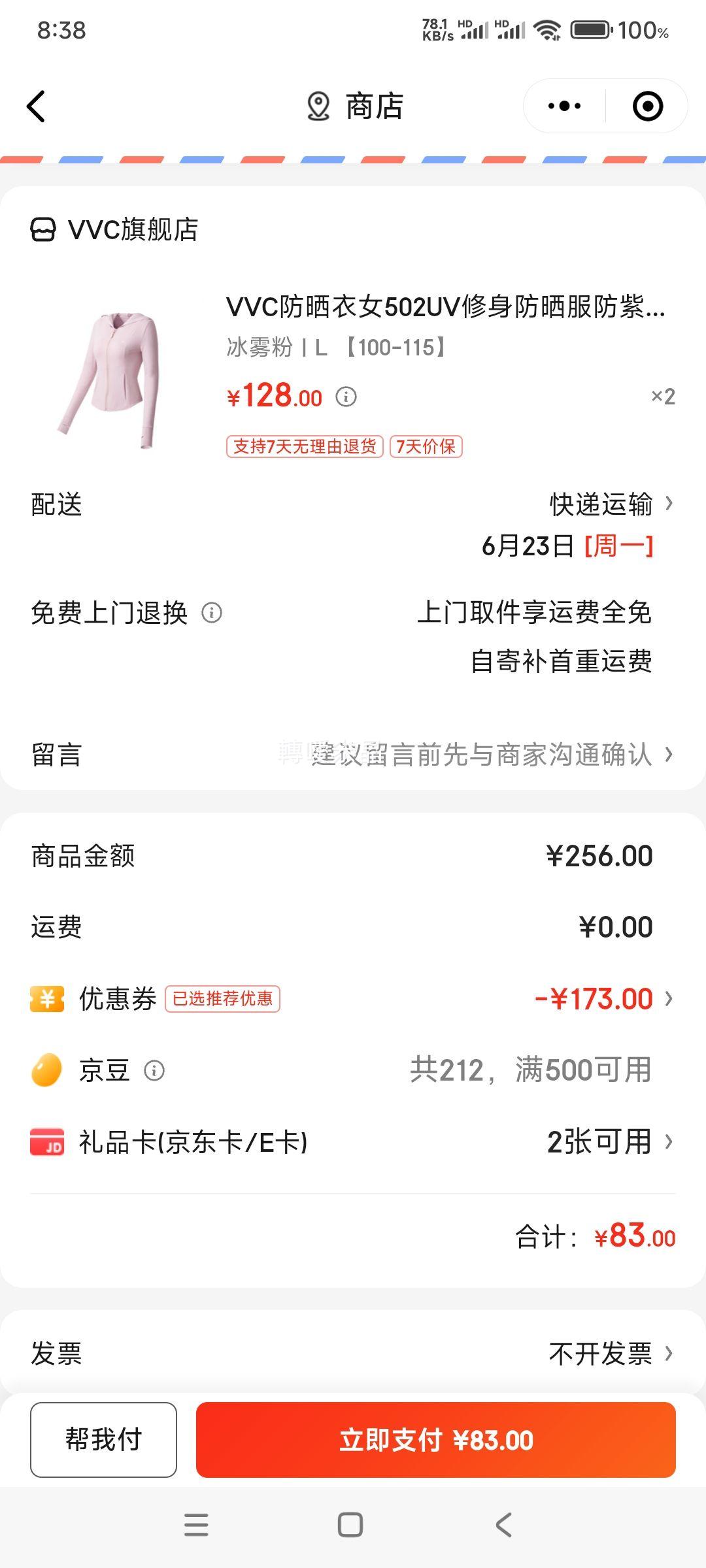
Task: Pay now with 立即支付 ¥83.00
Action: click(435, 1439)
